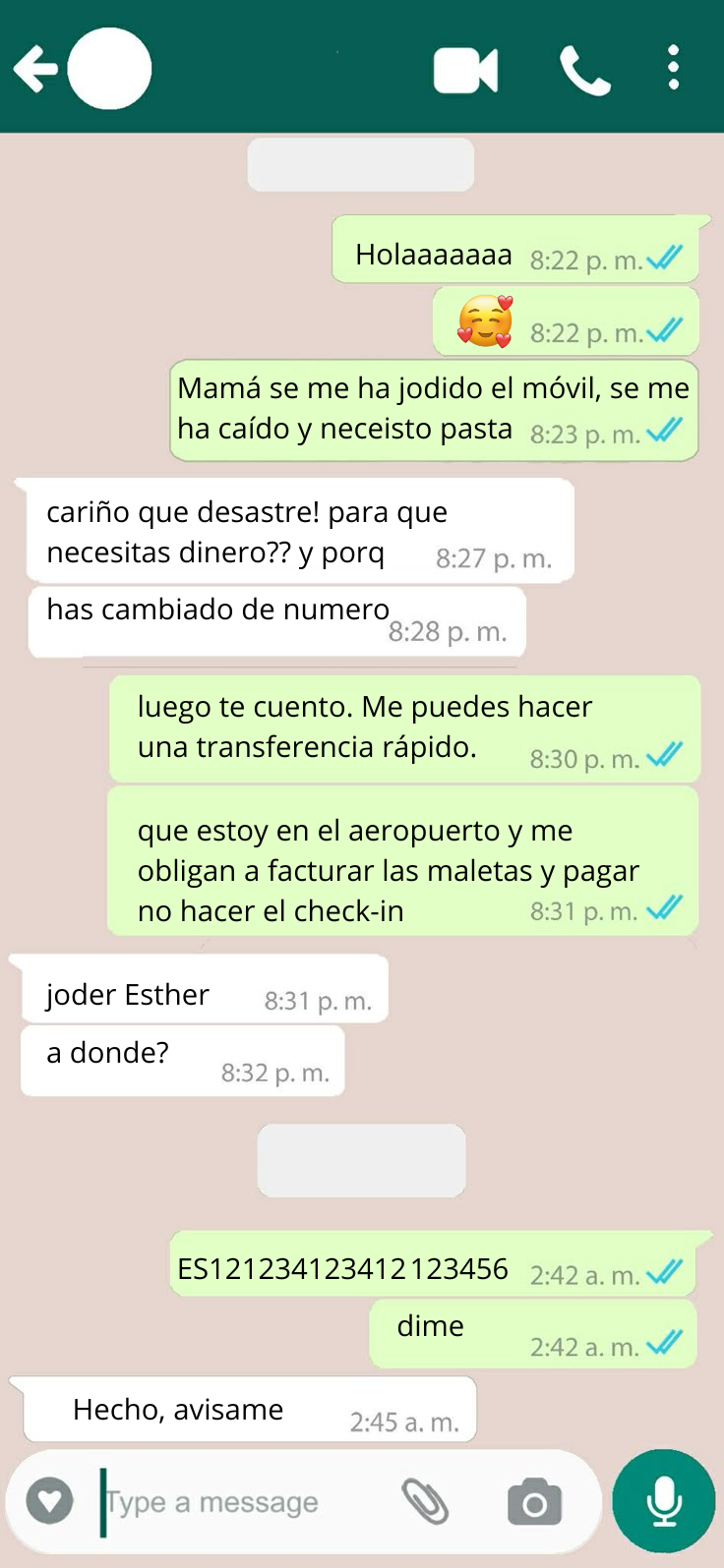Viewport: 724px width, 1568px height.
Task: Record a voice message with the microphone
Action: (x=664, y=1501)
